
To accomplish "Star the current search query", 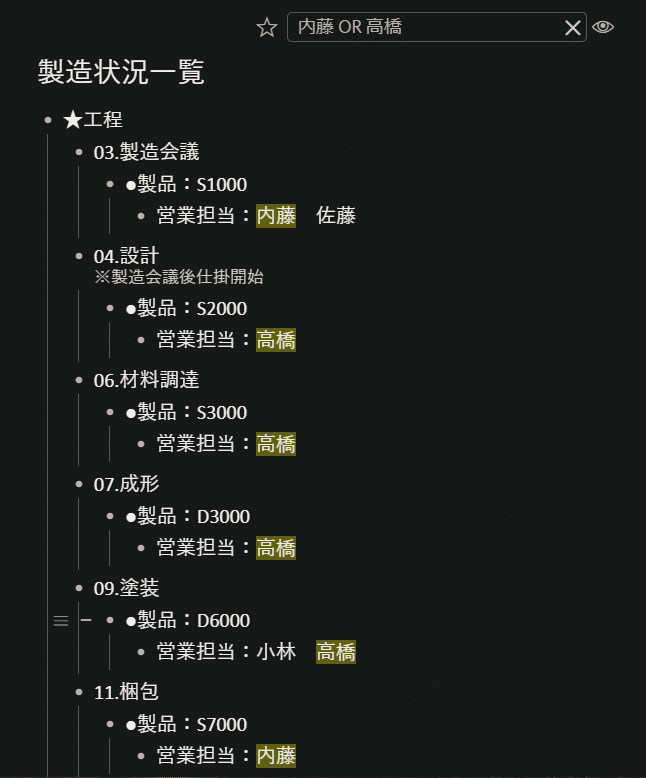I will (266, 28).
